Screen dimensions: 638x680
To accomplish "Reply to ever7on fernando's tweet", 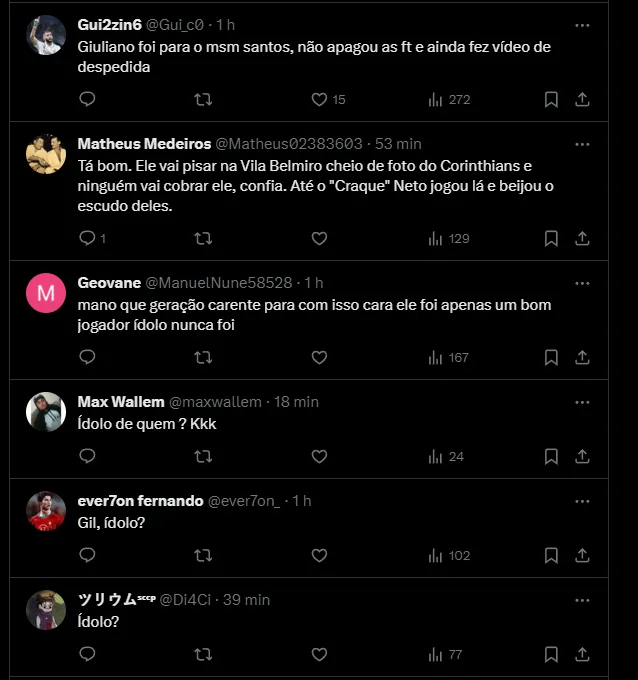I will click(x=87, y=555).
